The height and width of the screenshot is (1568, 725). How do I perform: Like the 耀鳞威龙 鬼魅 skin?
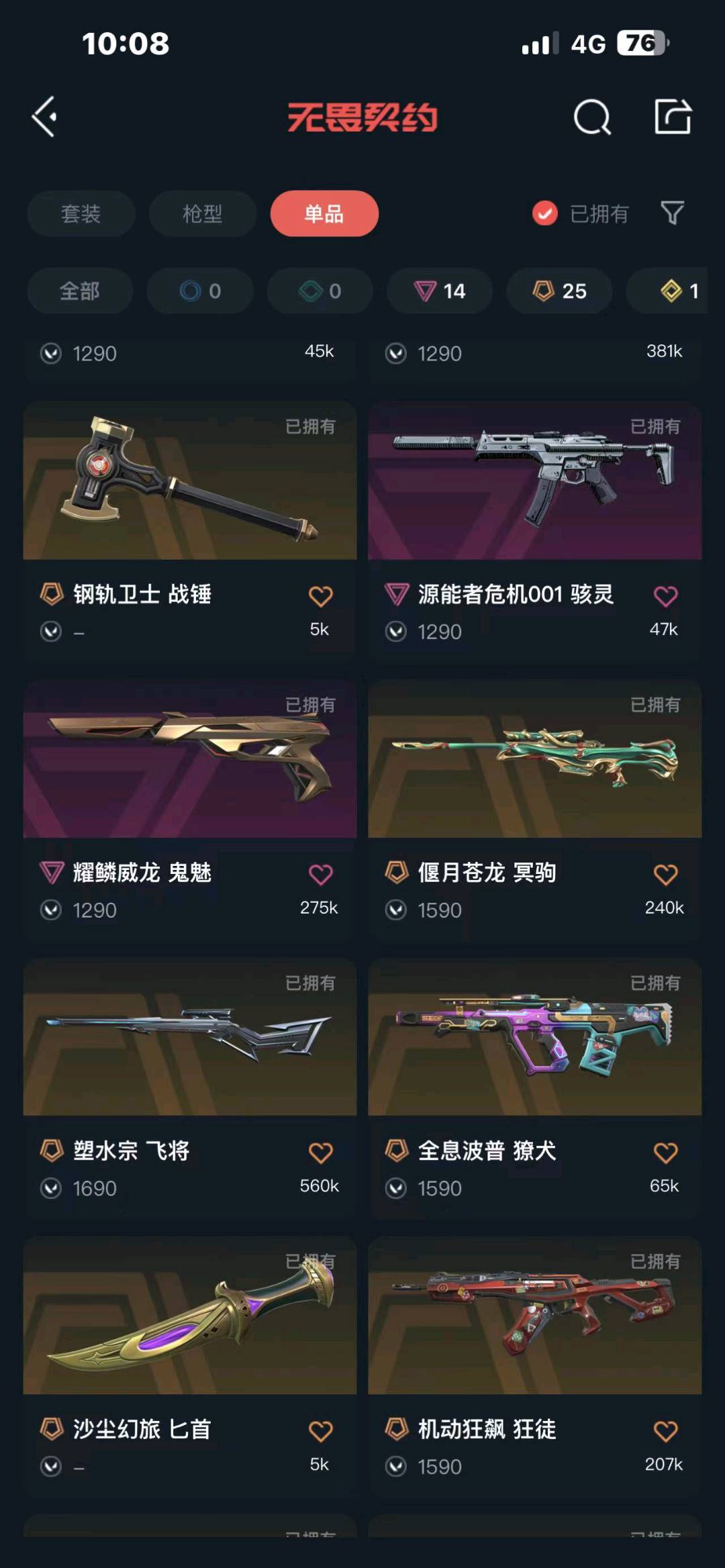click(x=320, y=874)
